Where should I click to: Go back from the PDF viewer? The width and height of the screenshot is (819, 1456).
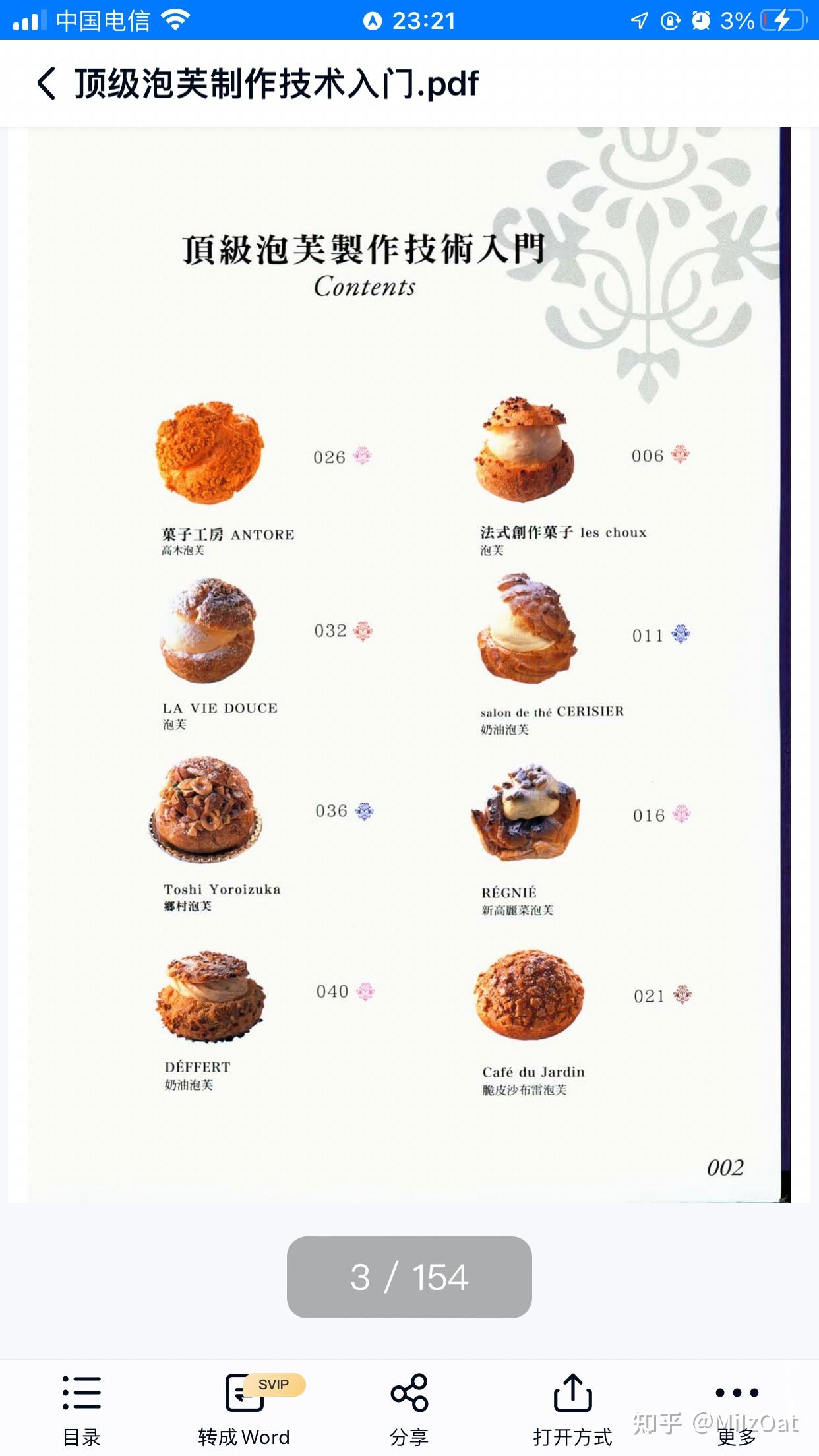(x=46, y=84)
